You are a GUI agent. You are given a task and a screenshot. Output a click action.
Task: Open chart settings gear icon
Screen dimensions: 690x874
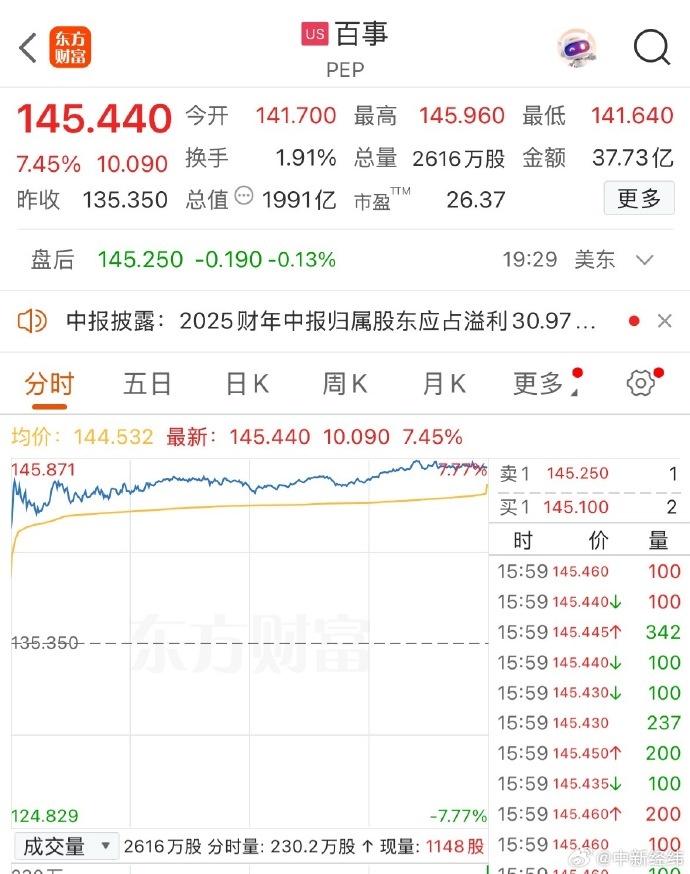pyautogui.click(x=641, y=382)
